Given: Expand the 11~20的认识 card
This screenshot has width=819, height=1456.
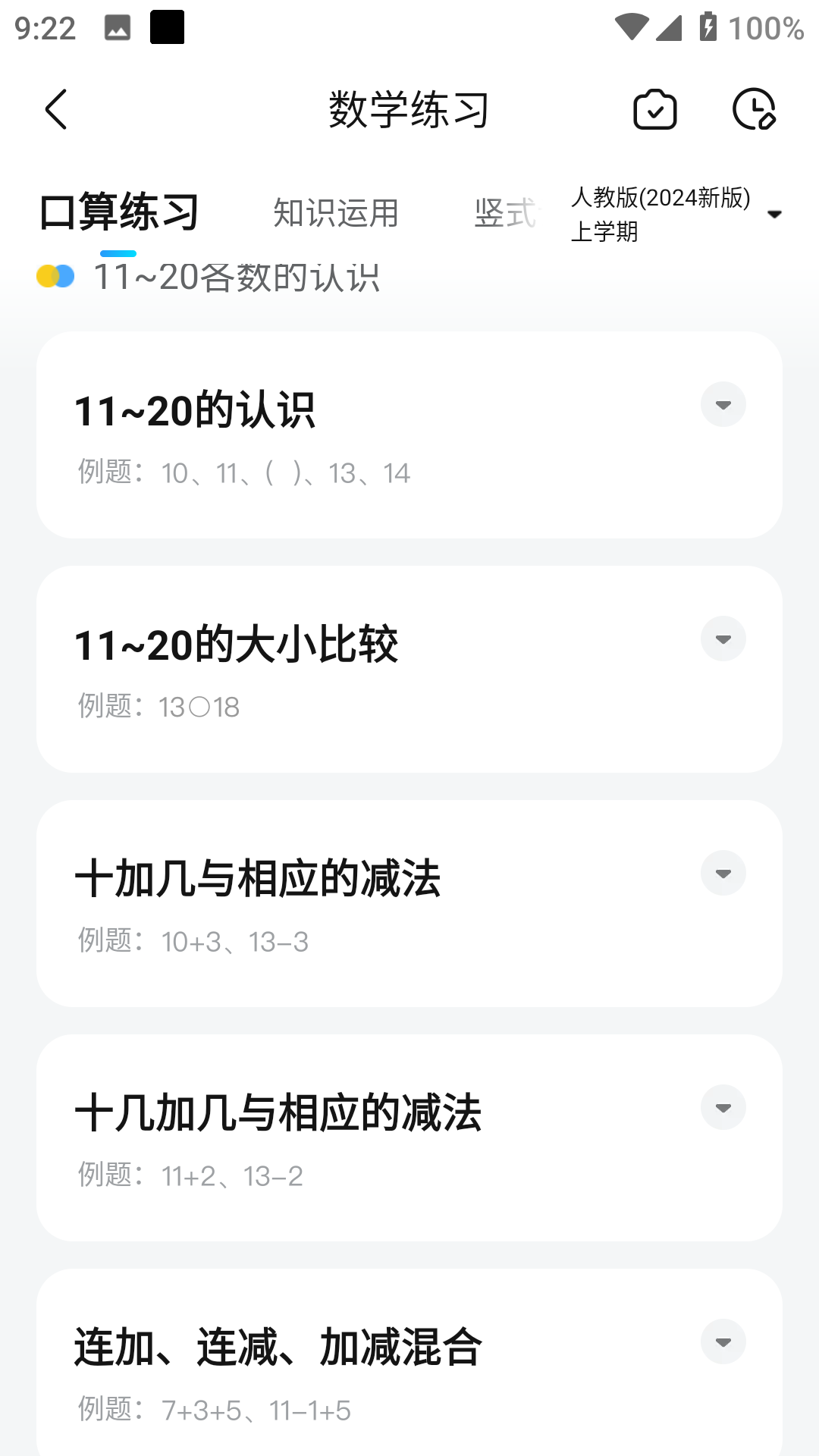Looking at the screenshot, I should tap(723, 405).
